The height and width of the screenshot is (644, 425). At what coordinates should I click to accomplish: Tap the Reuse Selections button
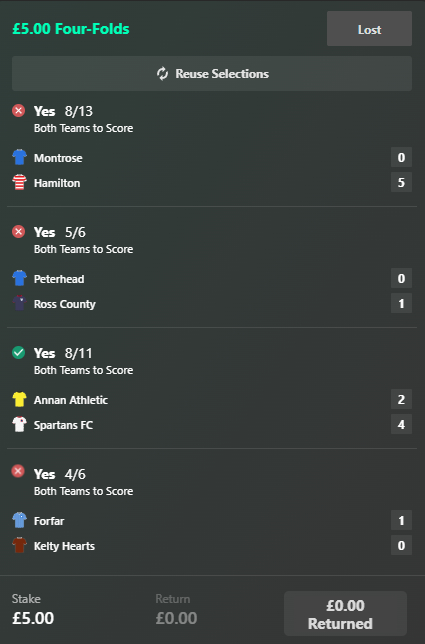212,74
